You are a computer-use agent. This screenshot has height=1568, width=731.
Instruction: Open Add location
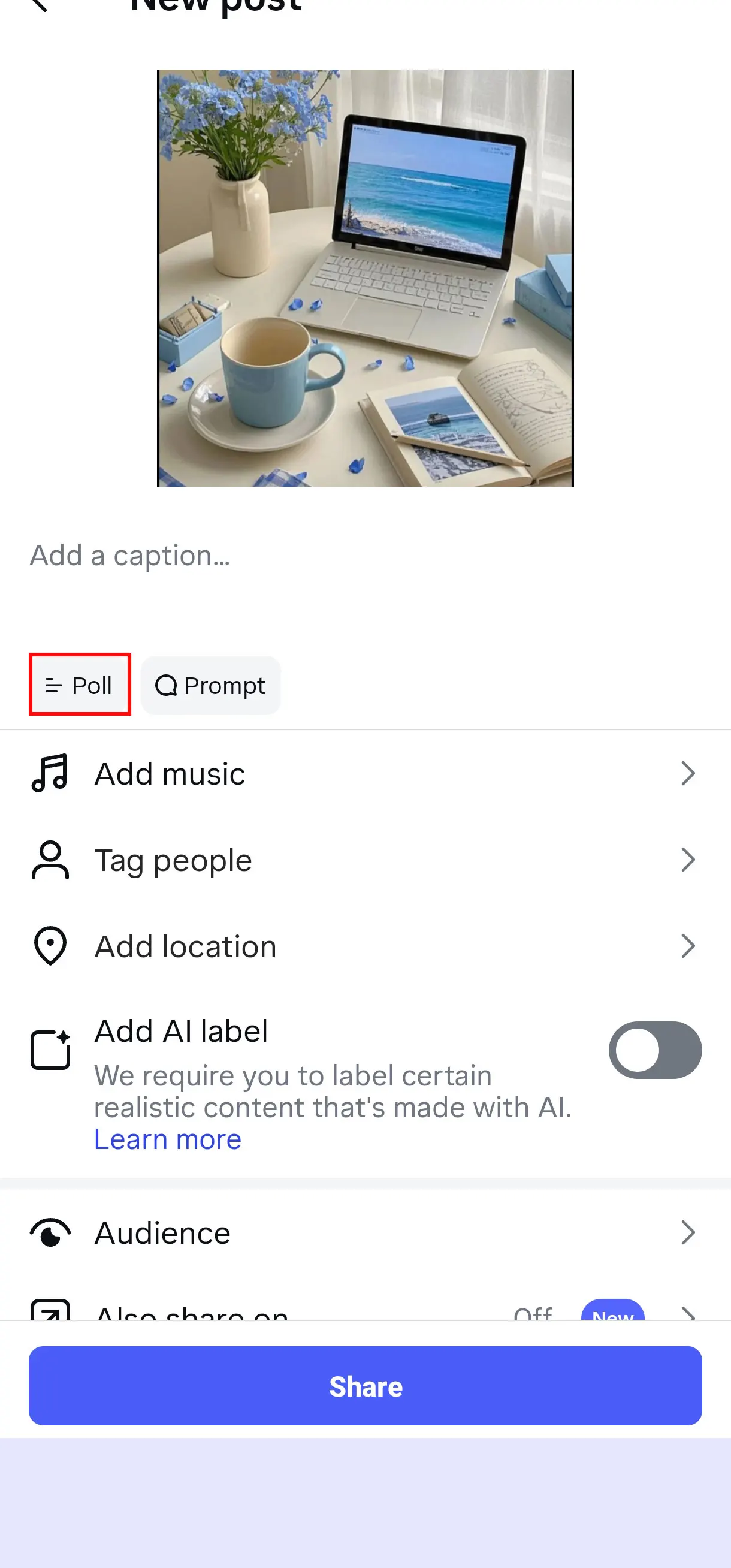(365, 946)
